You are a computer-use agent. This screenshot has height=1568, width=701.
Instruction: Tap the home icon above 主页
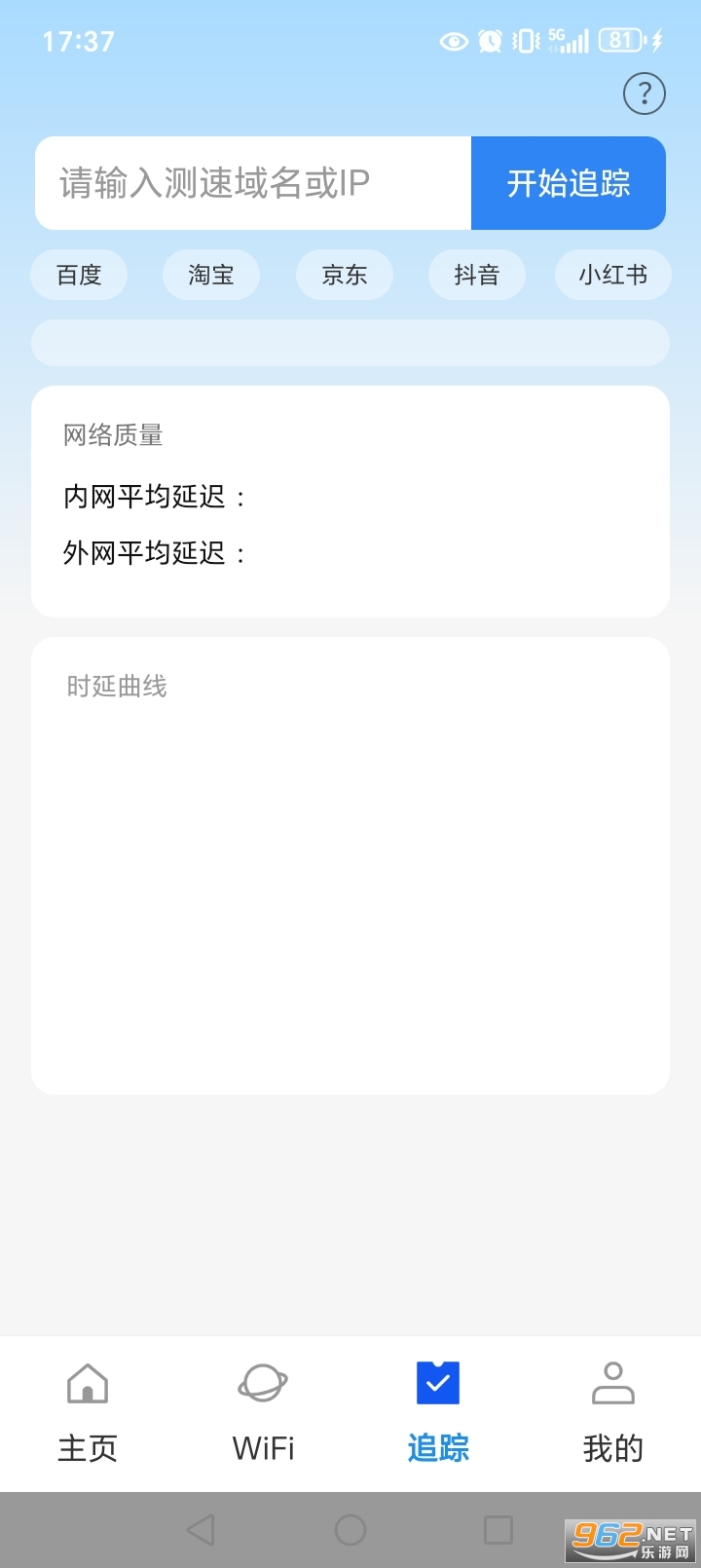pyautogui.click(x=87, y=1382)
